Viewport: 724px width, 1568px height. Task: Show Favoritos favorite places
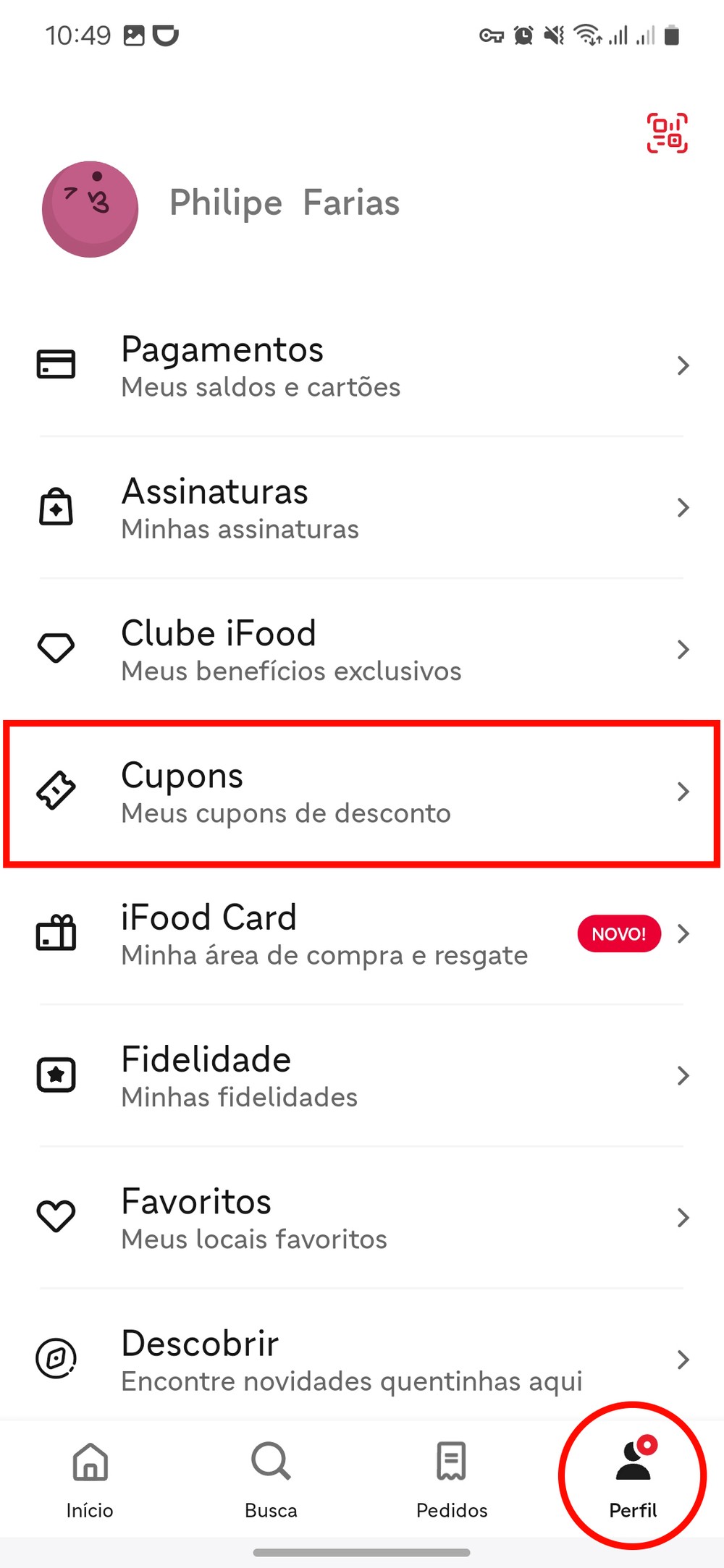[362, 1218]
